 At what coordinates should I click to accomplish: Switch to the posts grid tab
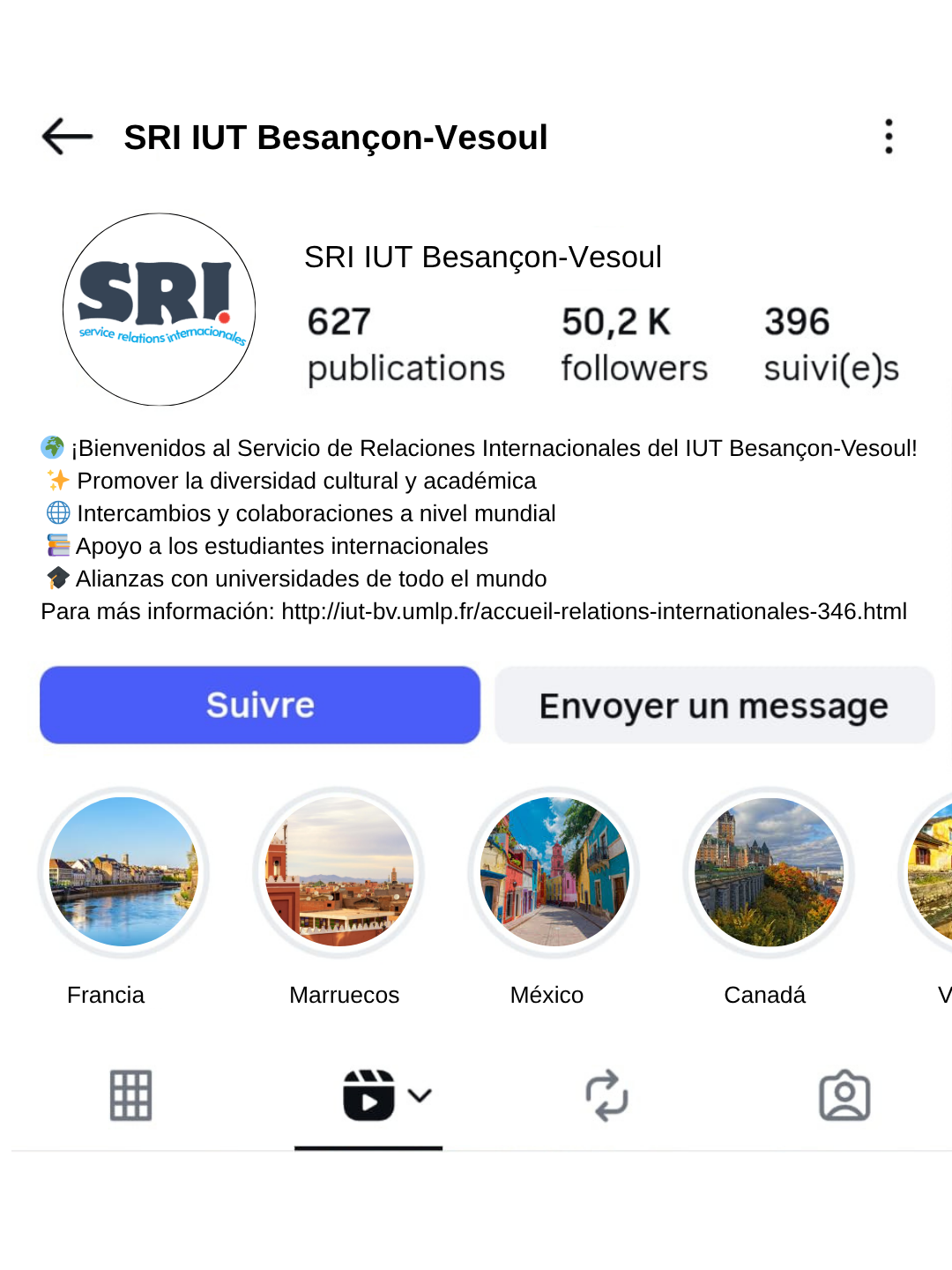[130, 1095]
